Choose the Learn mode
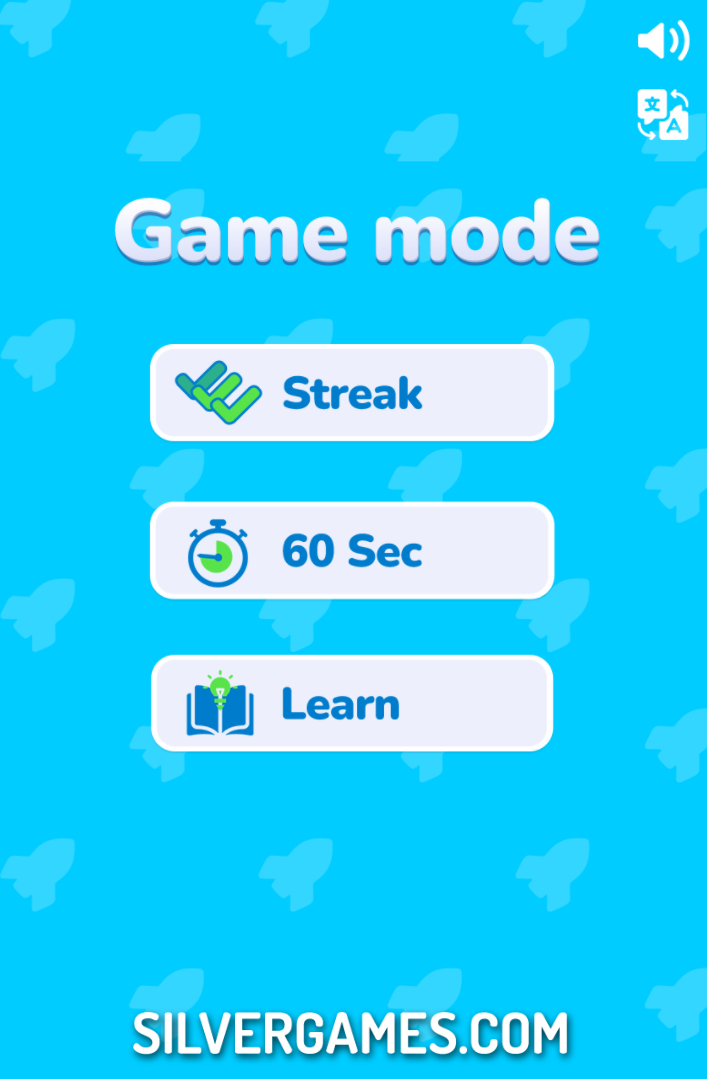This screenshot has width=707, height=1079. point(352,704)
